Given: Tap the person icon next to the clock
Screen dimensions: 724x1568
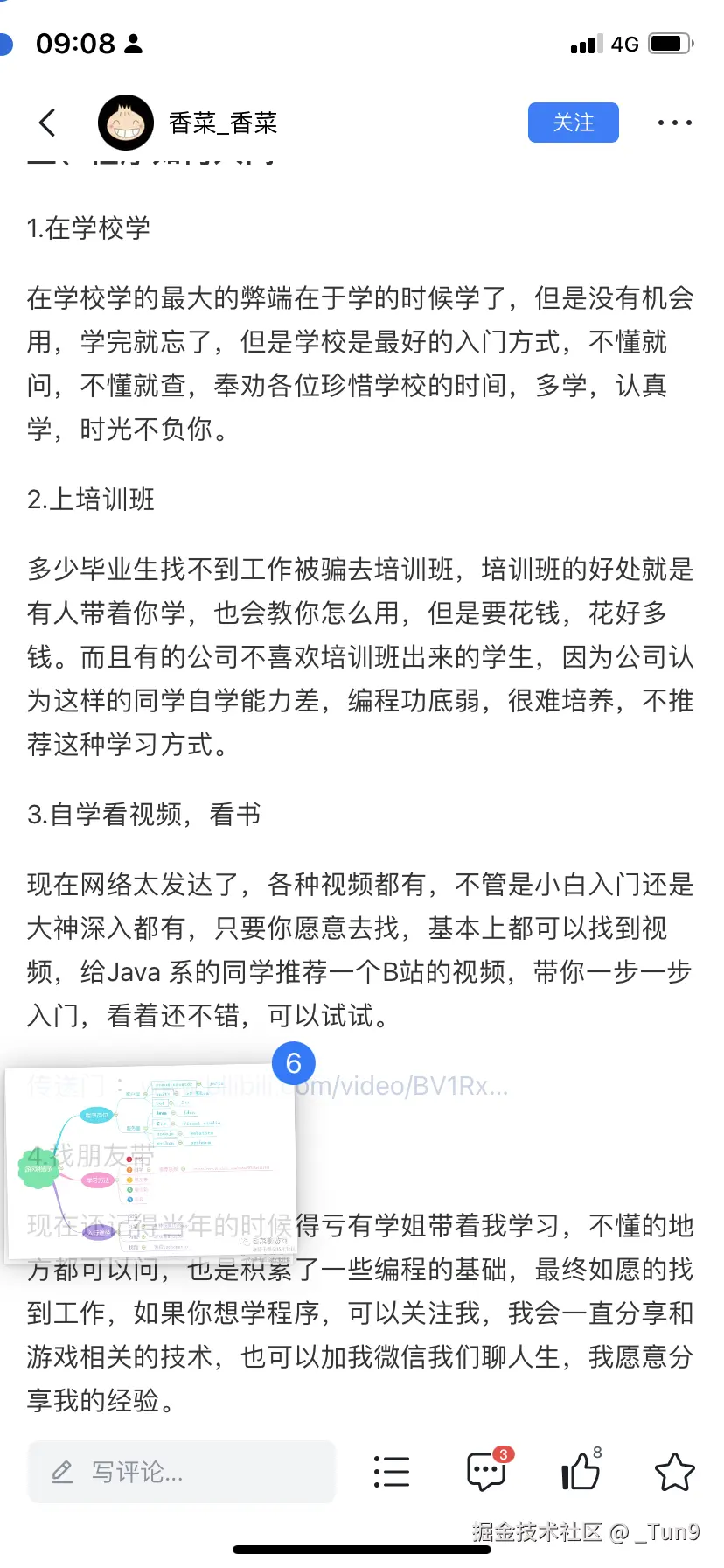Looking at the screenshot, I should (135, 42).
